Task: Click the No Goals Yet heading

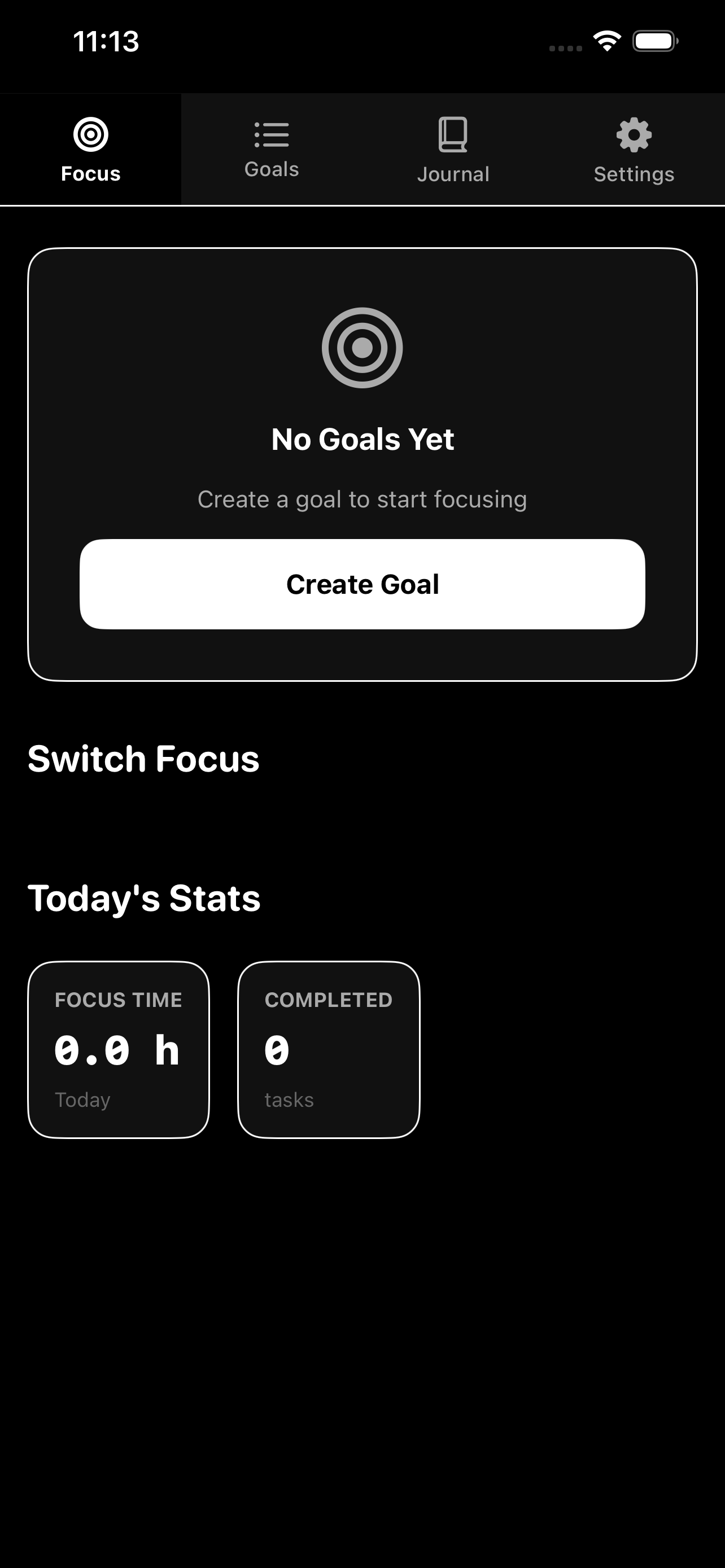Action: point(362,438)
